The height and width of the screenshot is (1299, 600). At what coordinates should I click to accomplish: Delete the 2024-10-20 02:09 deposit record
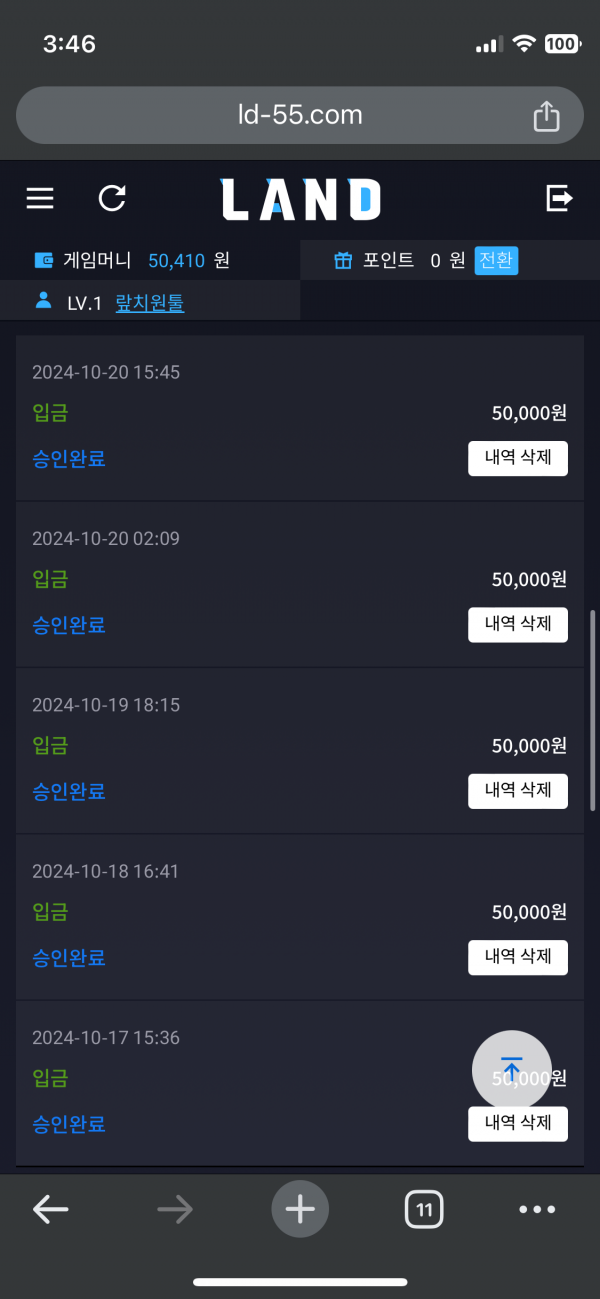pyautogui.click(x=518, y=625)
